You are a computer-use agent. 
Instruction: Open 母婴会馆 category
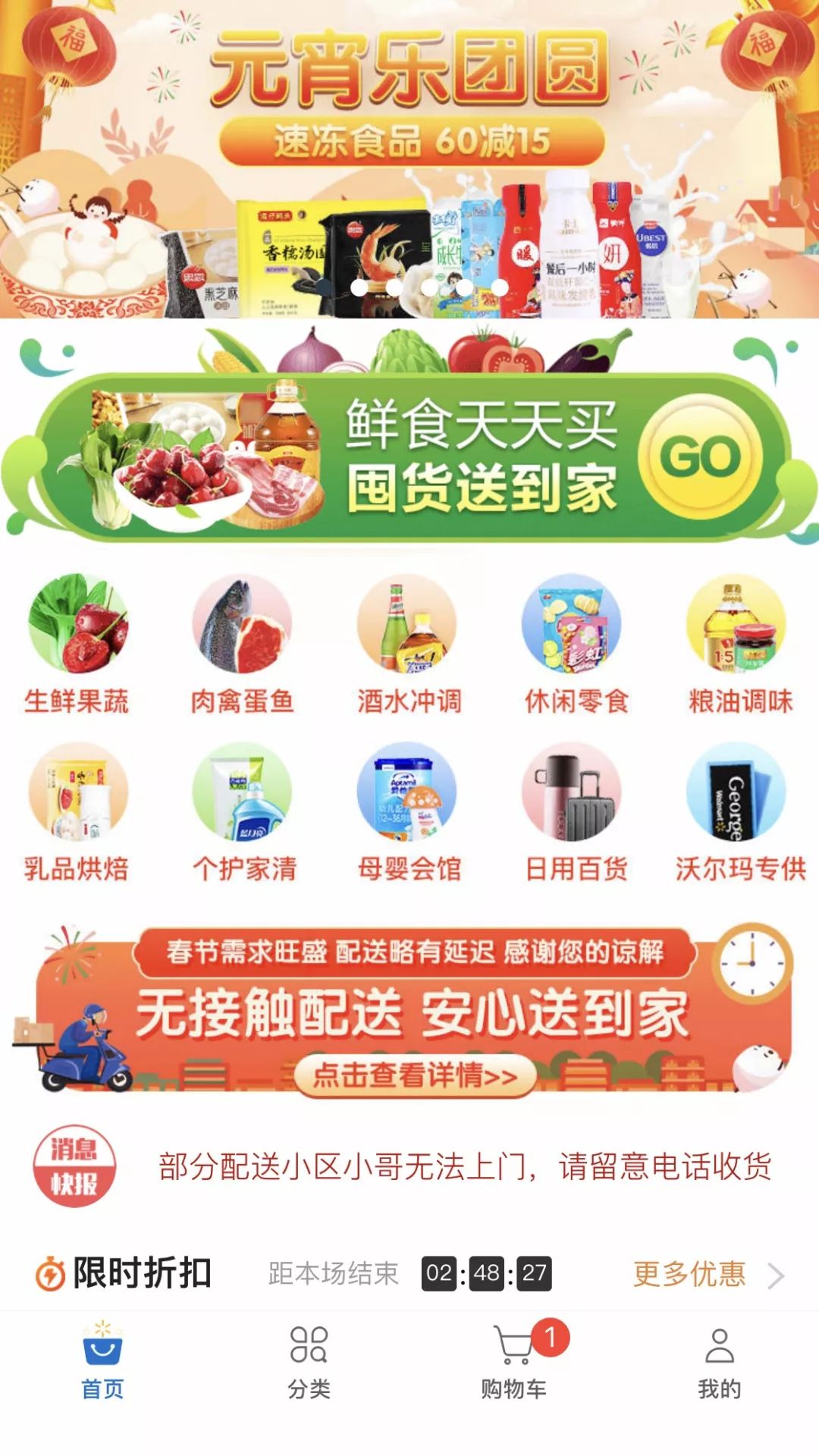point(408,812)
